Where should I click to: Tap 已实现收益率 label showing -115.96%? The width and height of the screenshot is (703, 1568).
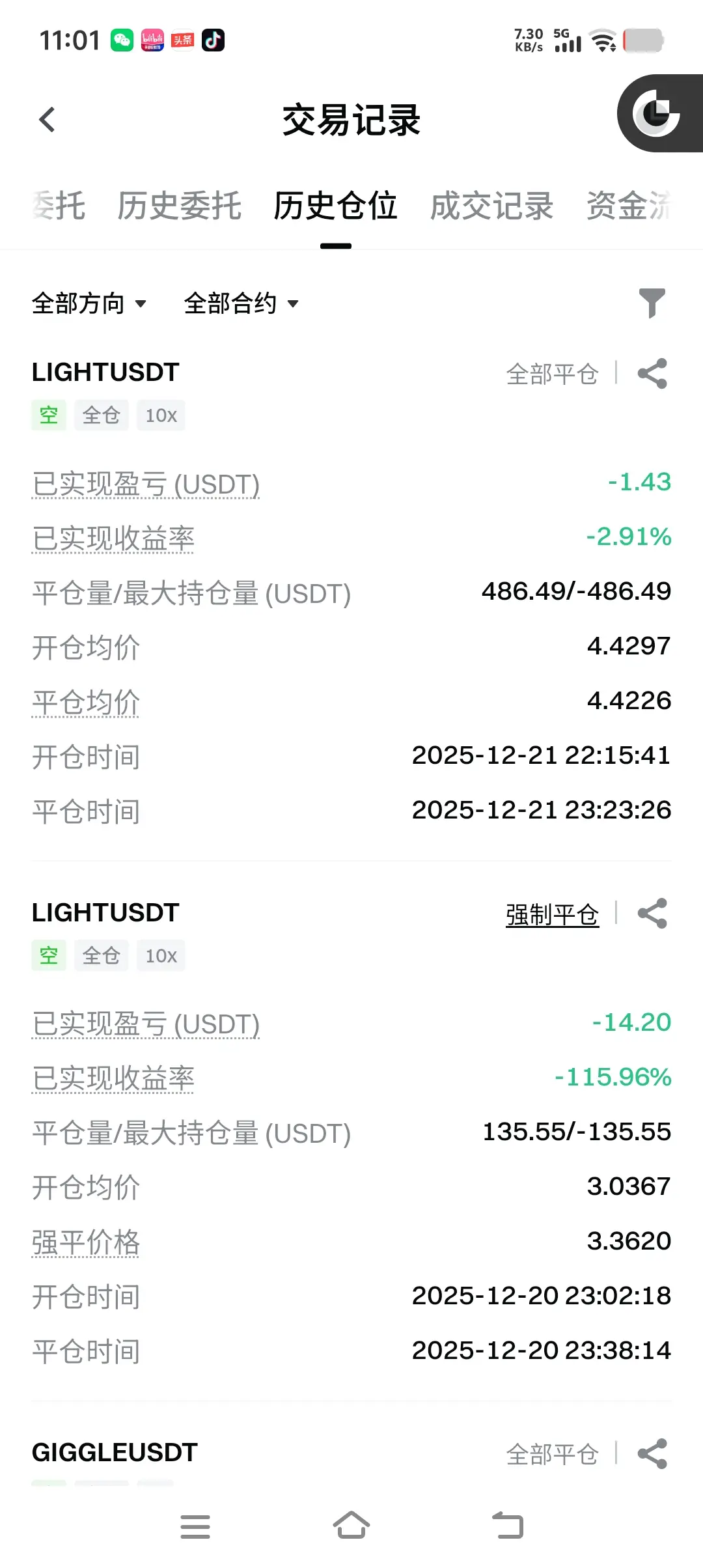[x=113, y=1079]
